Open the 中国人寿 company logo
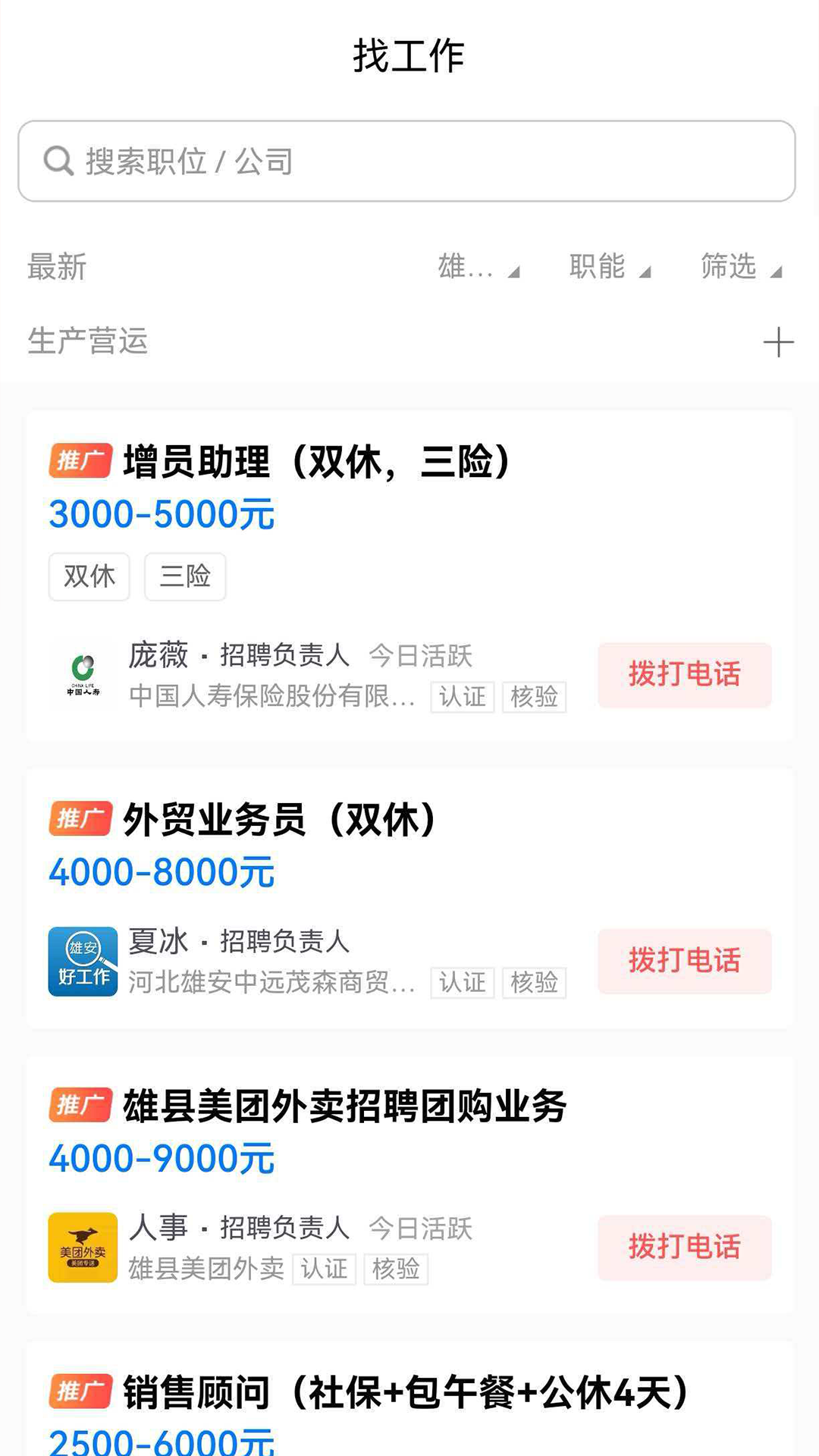 (x=83, y=674)
